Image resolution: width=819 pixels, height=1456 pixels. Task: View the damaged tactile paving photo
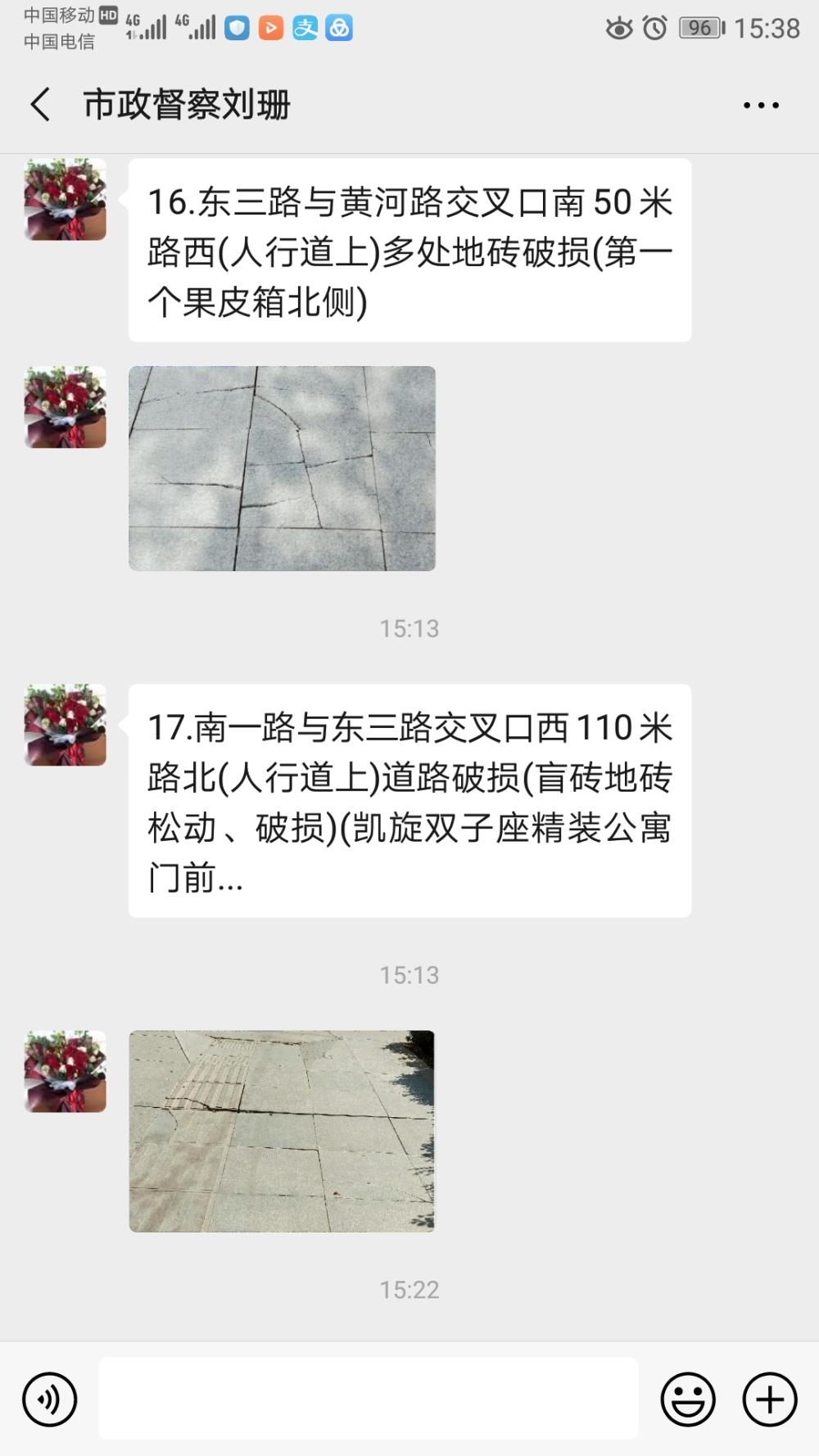coord(282,1131)
